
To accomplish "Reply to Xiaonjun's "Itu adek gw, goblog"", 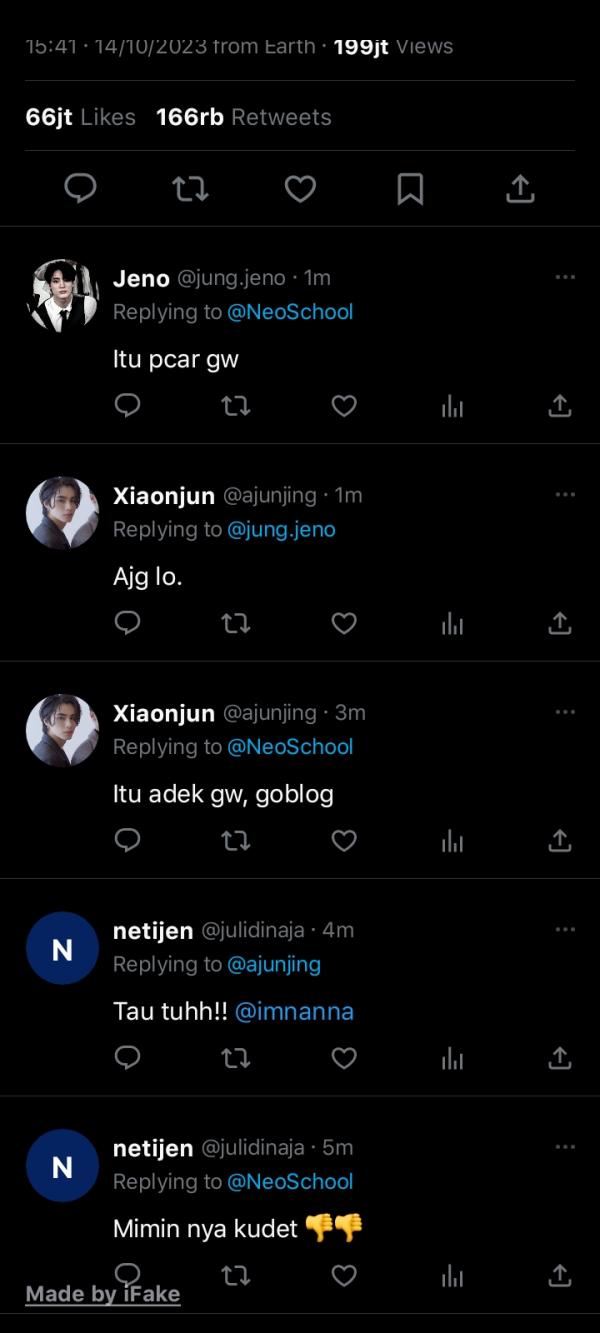I will [127, 840].
